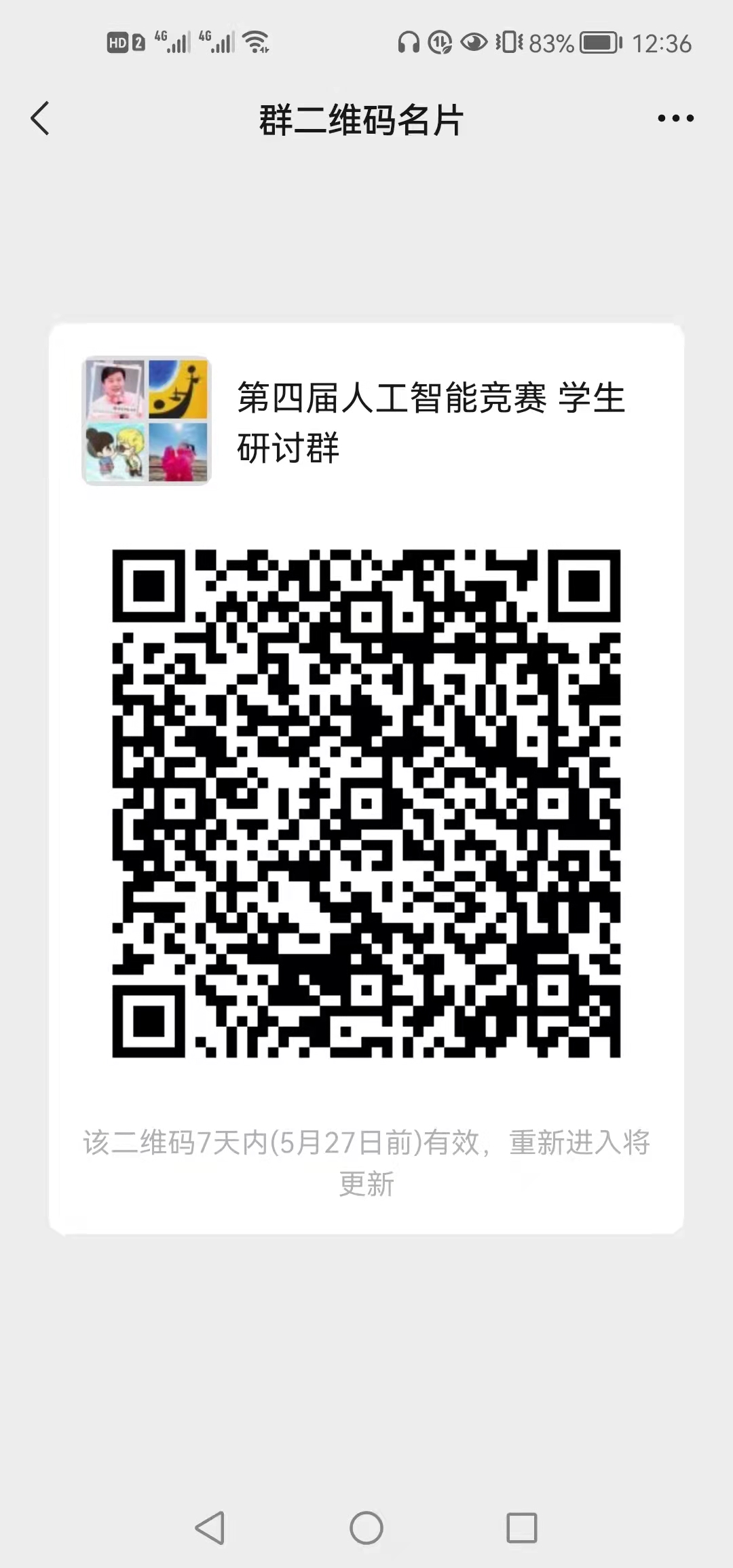733x1568 pixels.
Task: Go back from the group QR code page
Action: (x=41, y=119)
